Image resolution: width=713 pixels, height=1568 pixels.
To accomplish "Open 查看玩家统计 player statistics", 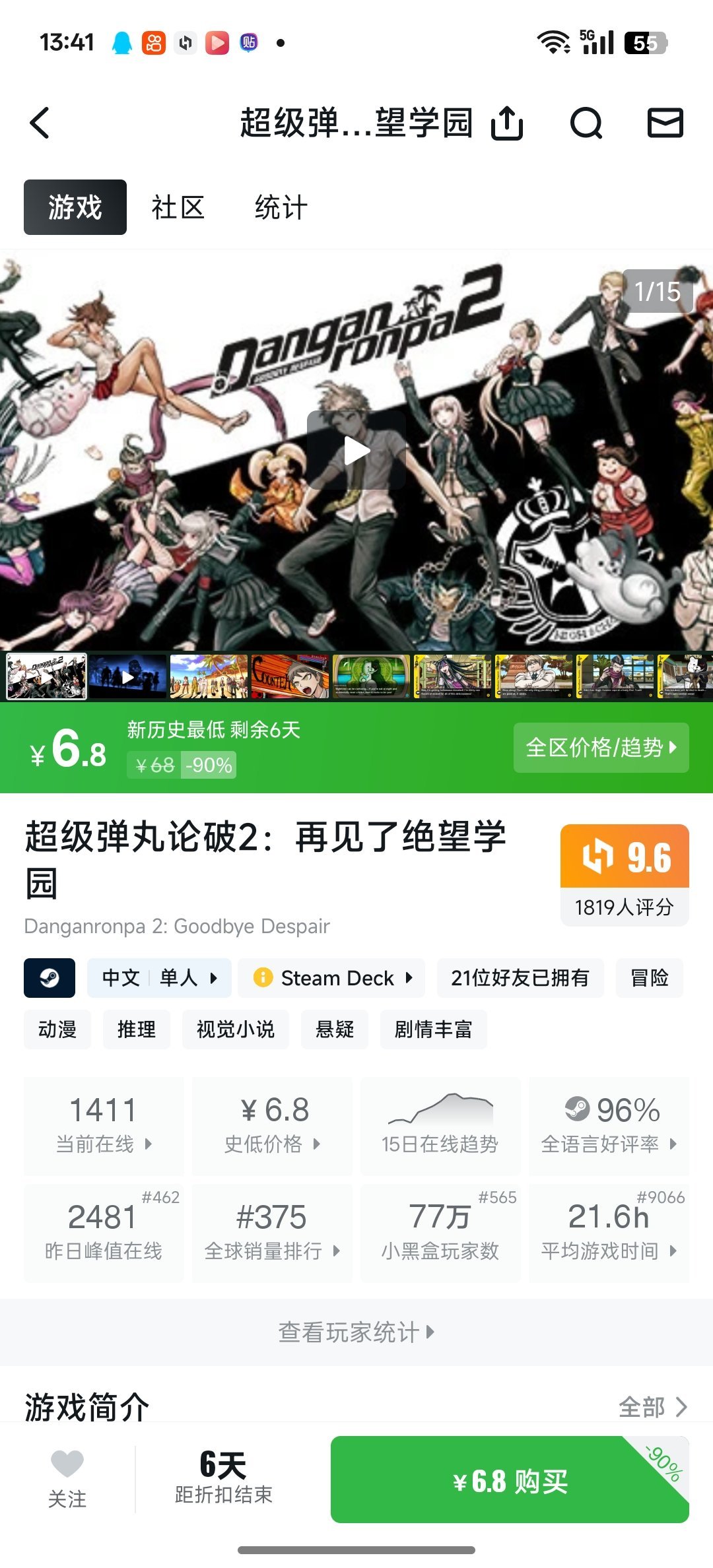I will click(x=356, y=1332).
